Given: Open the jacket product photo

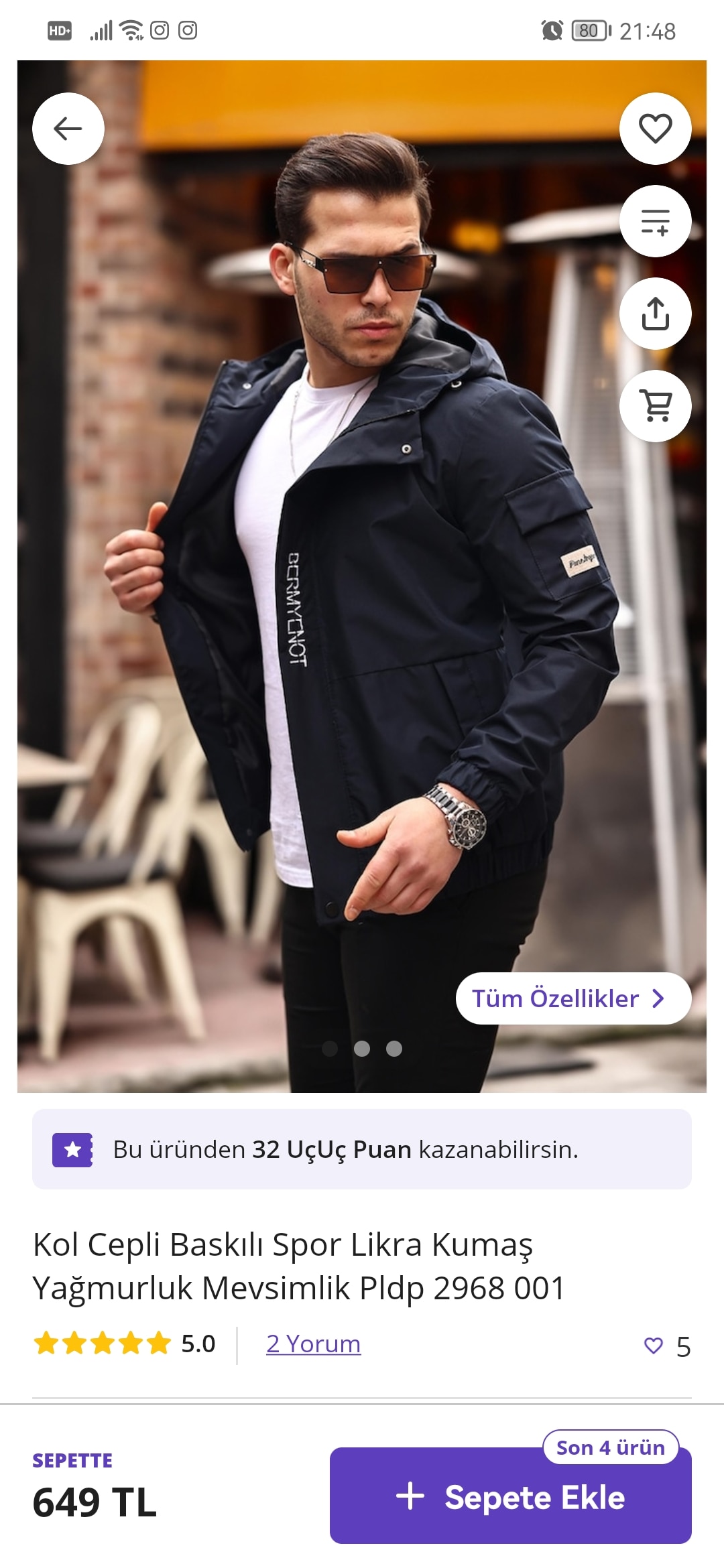Looking at the screenshot, I should tap(362, 603).
